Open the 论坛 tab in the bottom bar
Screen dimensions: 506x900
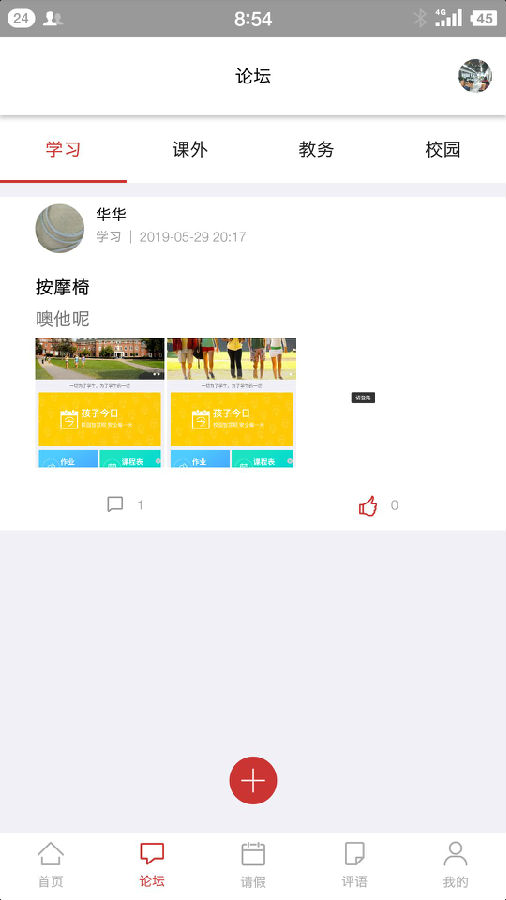pyautogui.click(x=152, y=865)
